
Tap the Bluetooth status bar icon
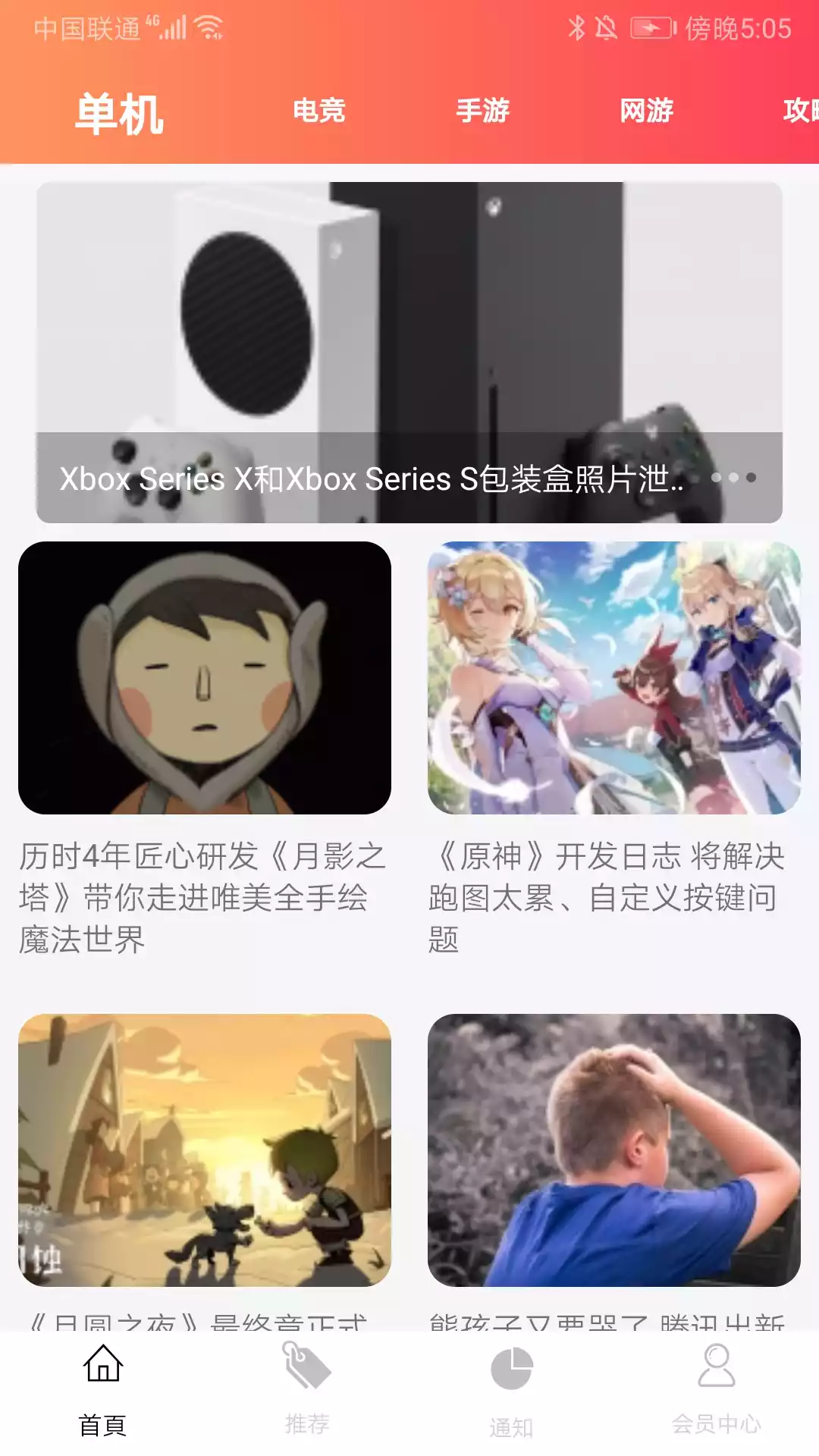point(579,27)
